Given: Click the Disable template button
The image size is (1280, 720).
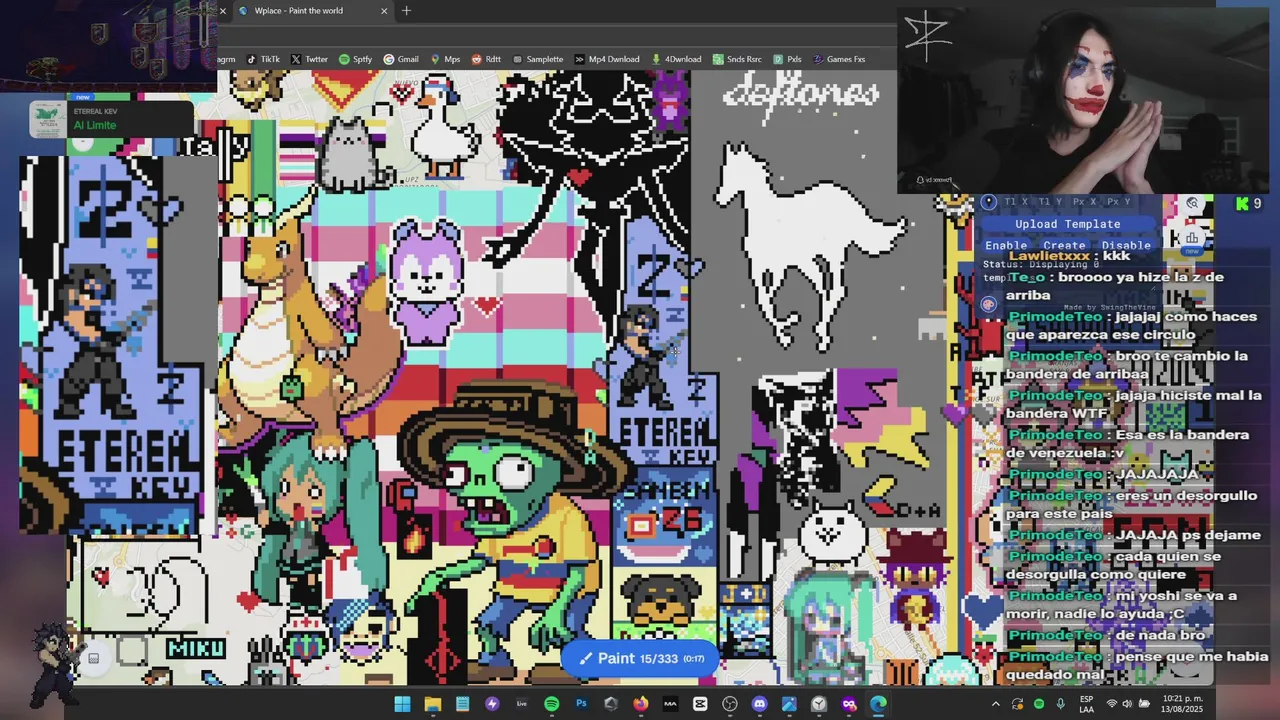Looking at the screenshot, I should tap(1126, 245).
